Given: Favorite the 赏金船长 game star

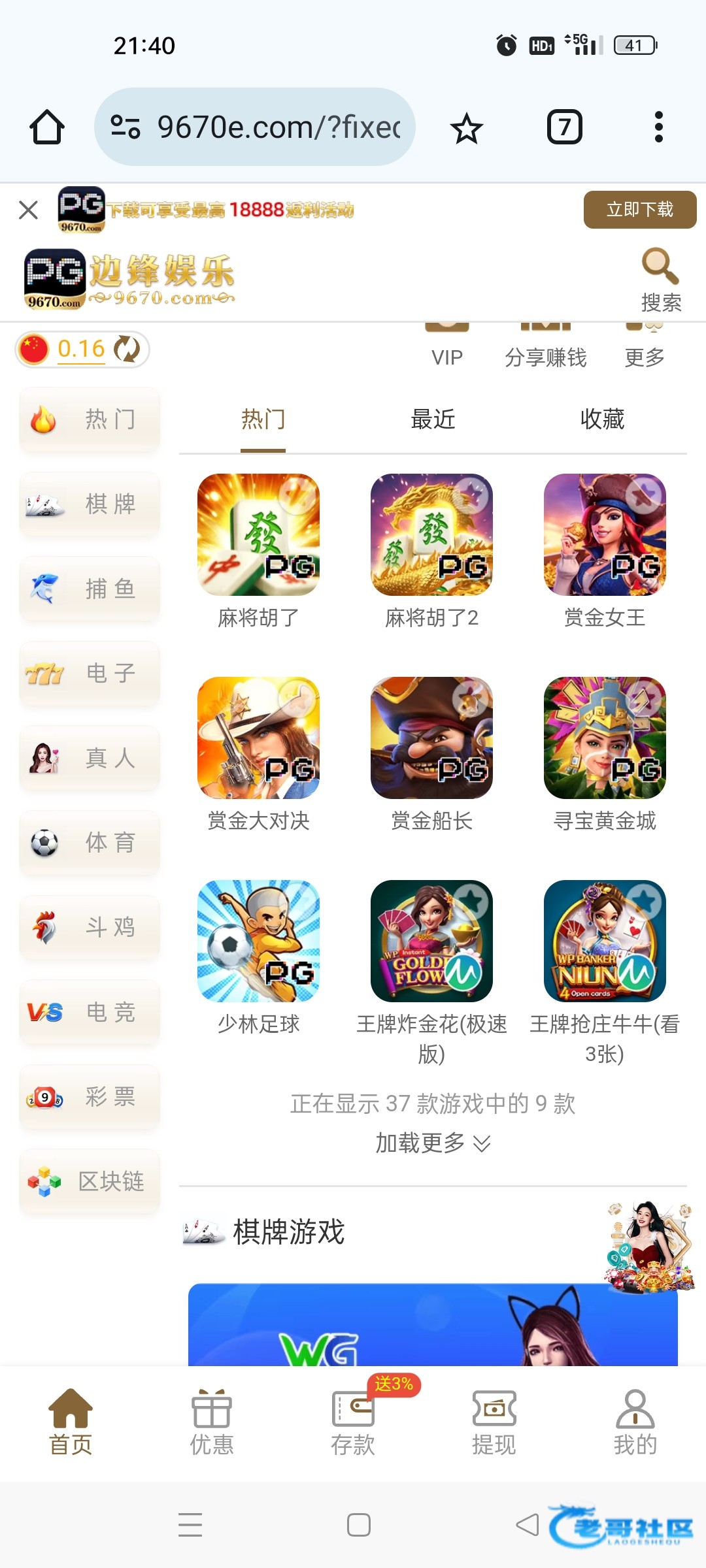Looking at the screenshot, I should click(x=470, y=698).
